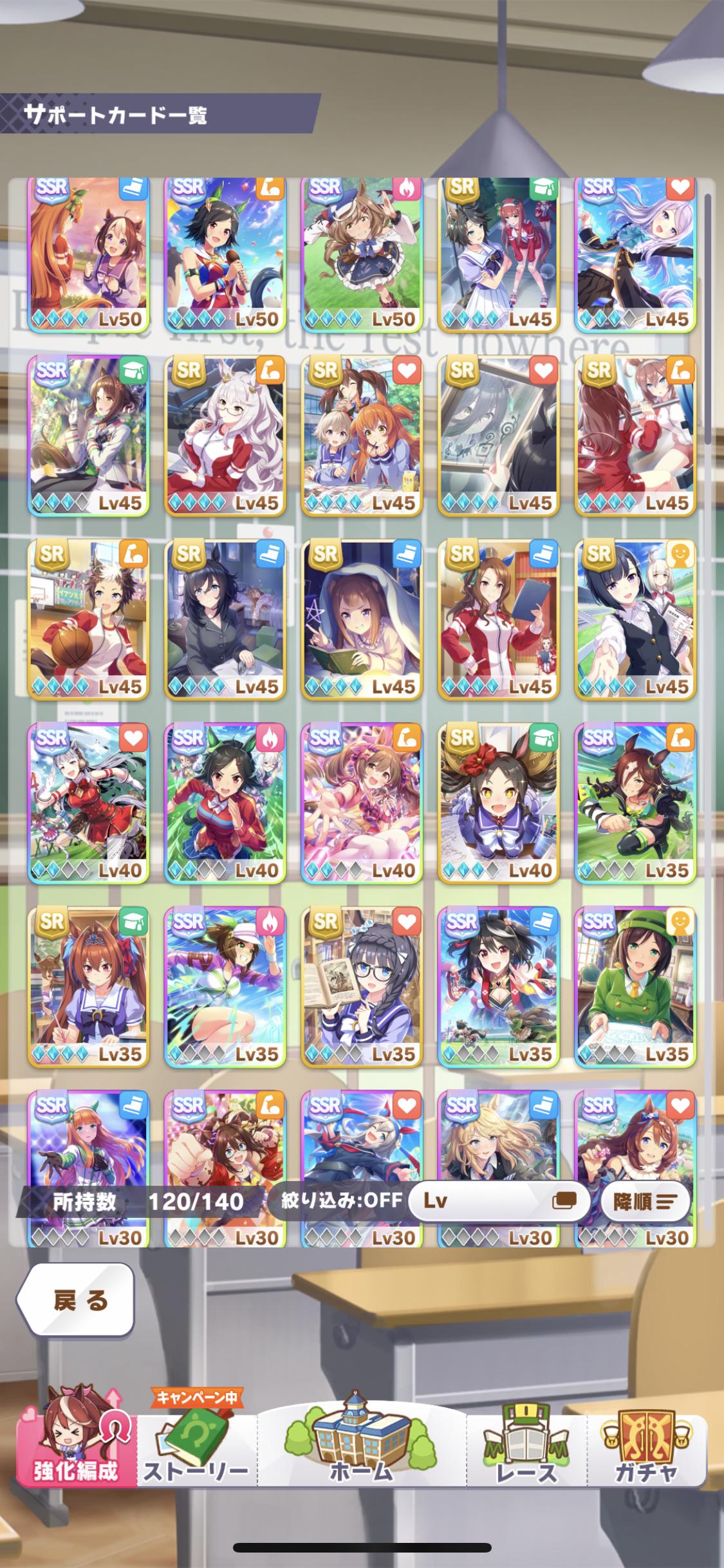Open the SR white-haired glasses girl card
Image resolution: width=724 pixels, height=1568 pixels.
pyautogui.click(x=225, y=435)
